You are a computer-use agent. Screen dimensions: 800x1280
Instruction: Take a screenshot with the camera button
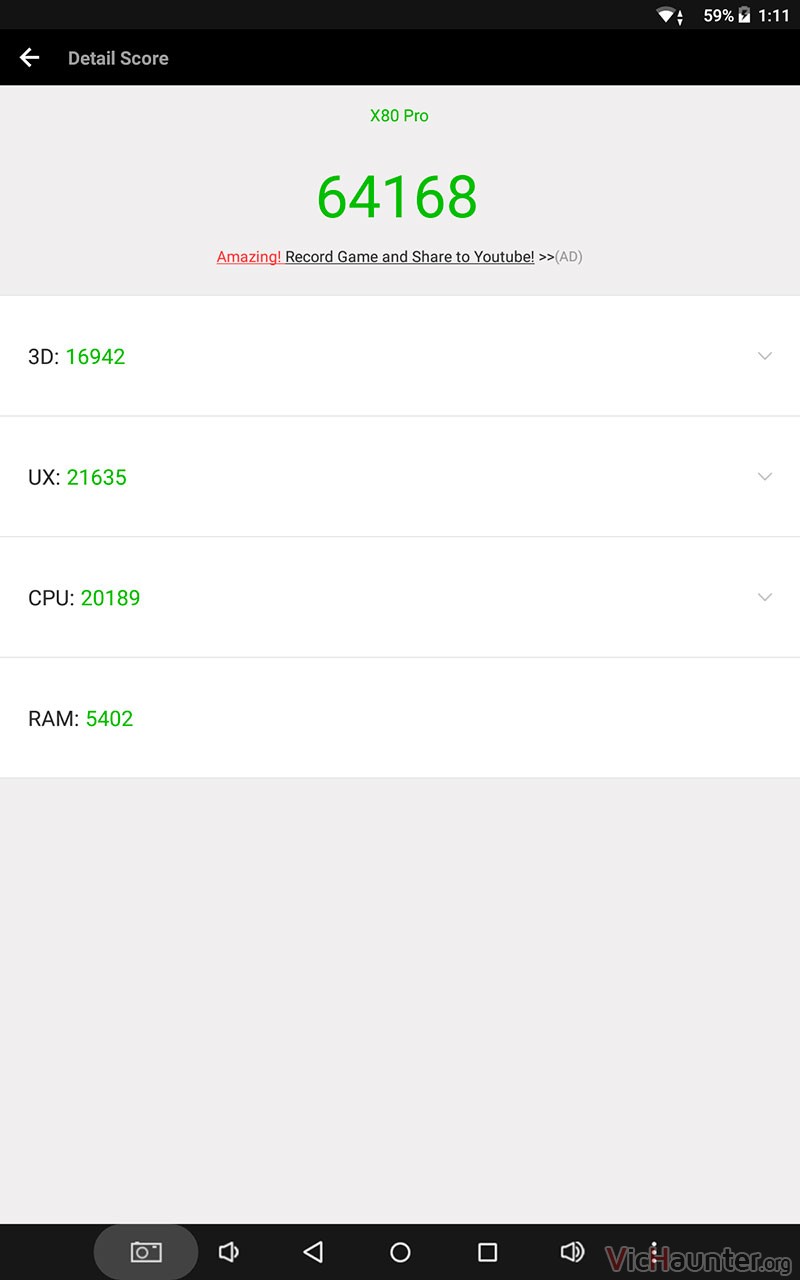(x=146, y=1252)
